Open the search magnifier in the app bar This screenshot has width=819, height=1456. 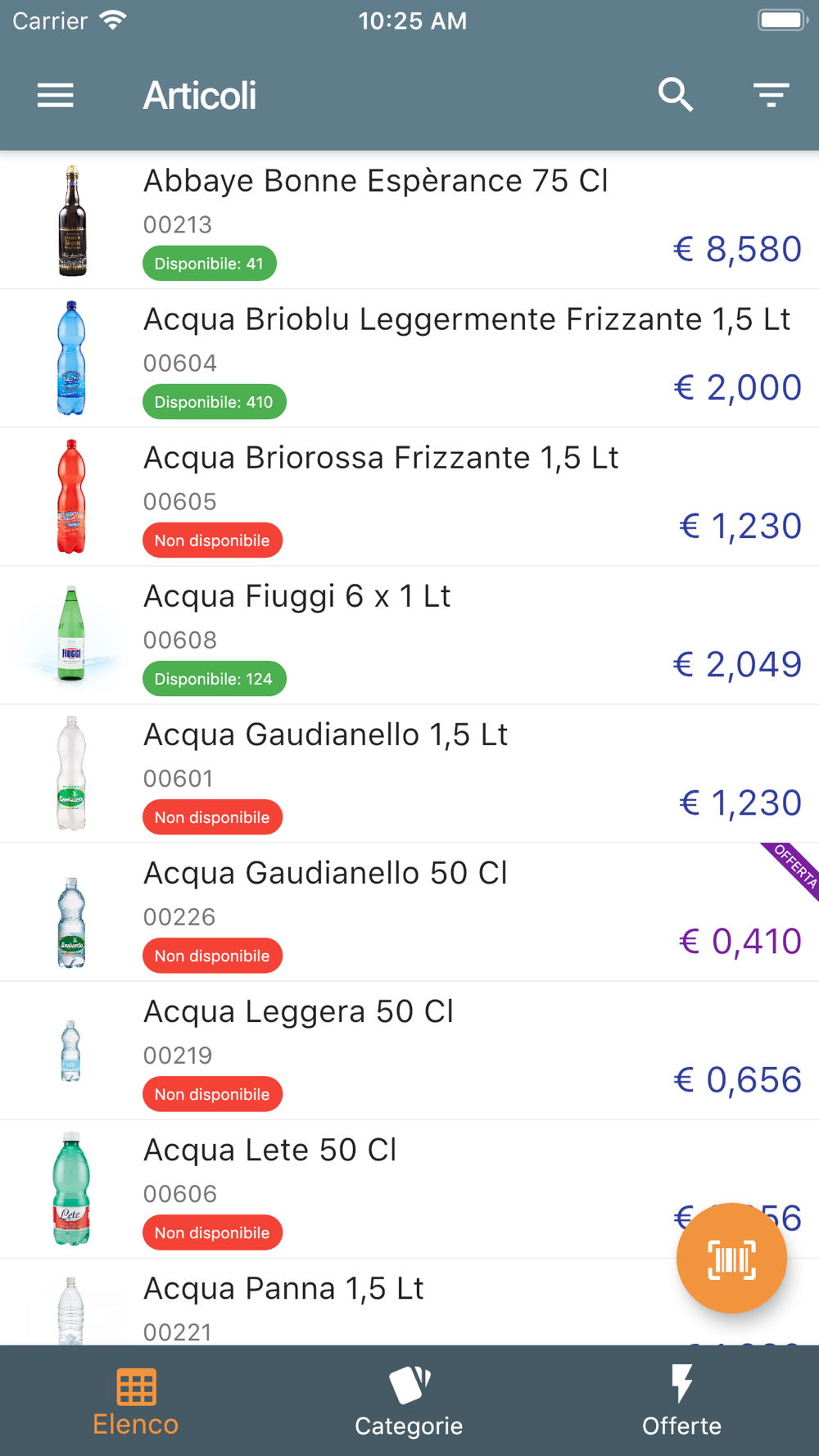coord(676,95)
